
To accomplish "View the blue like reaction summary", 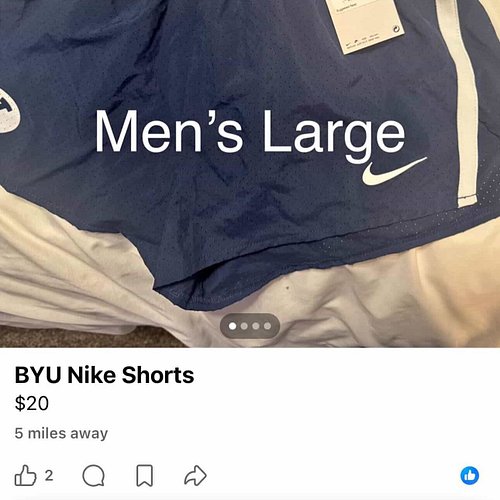I will coord(470,475).
